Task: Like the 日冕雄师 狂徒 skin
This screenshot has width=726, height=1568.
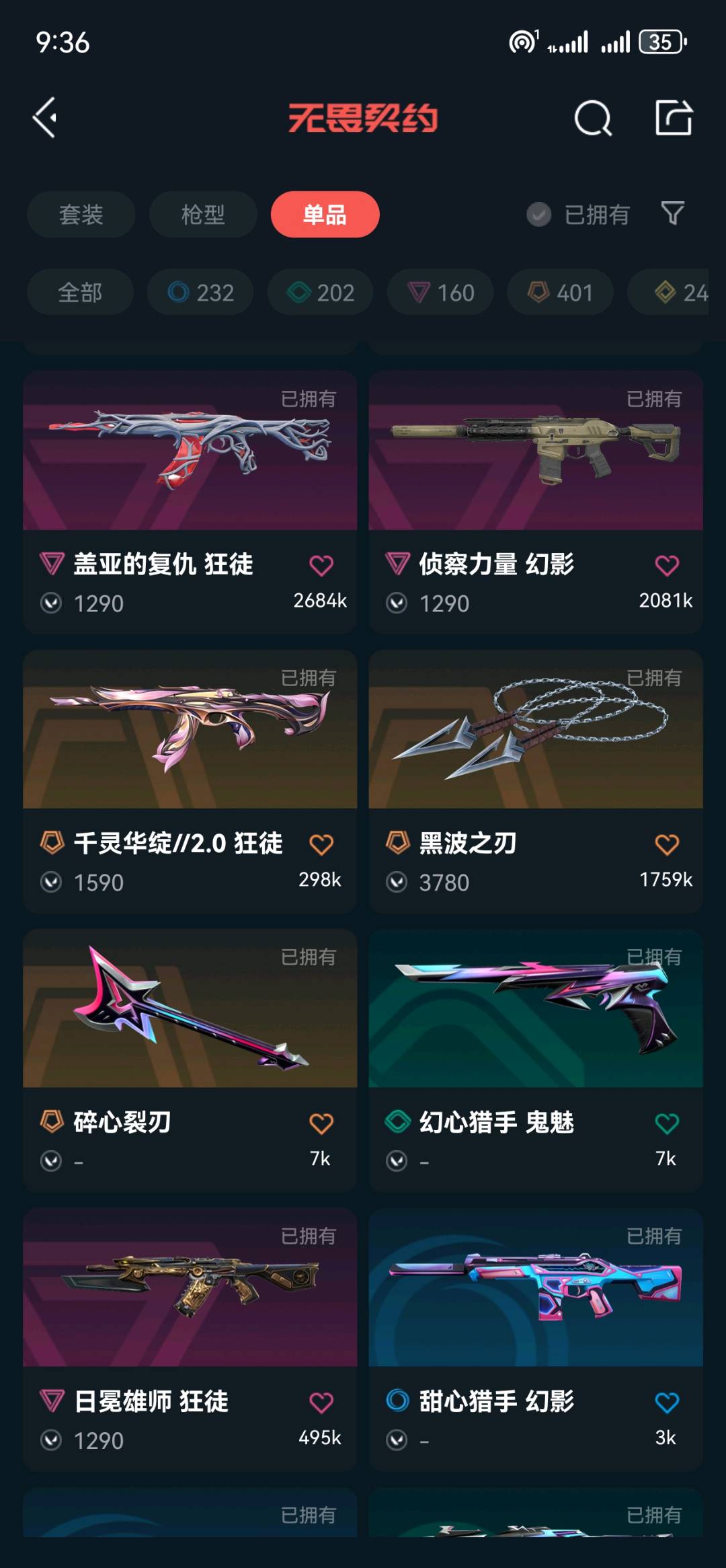Action: click(321, 1403)
